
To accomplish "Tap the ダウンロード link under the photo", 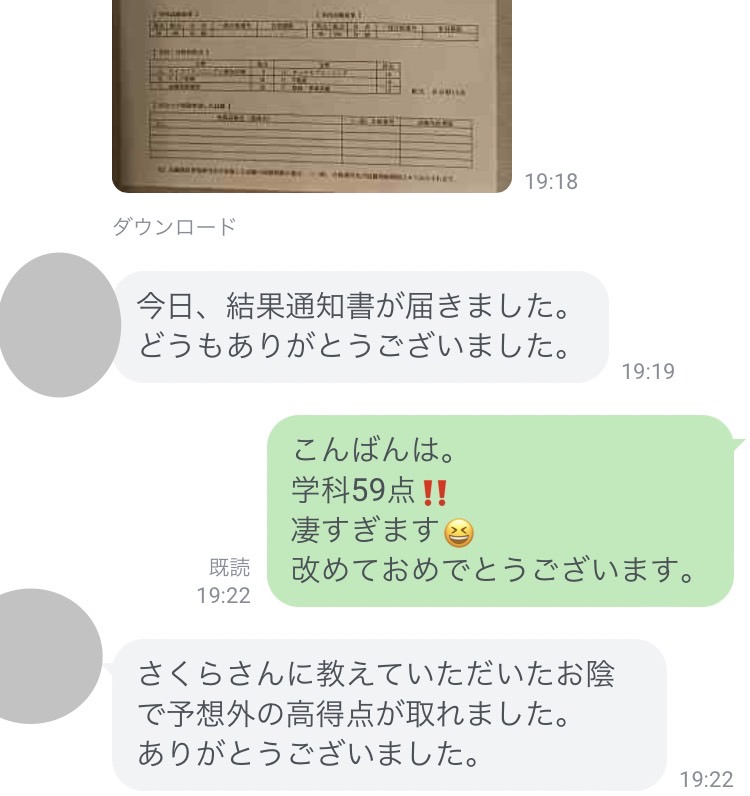I will tap(175, 227).
